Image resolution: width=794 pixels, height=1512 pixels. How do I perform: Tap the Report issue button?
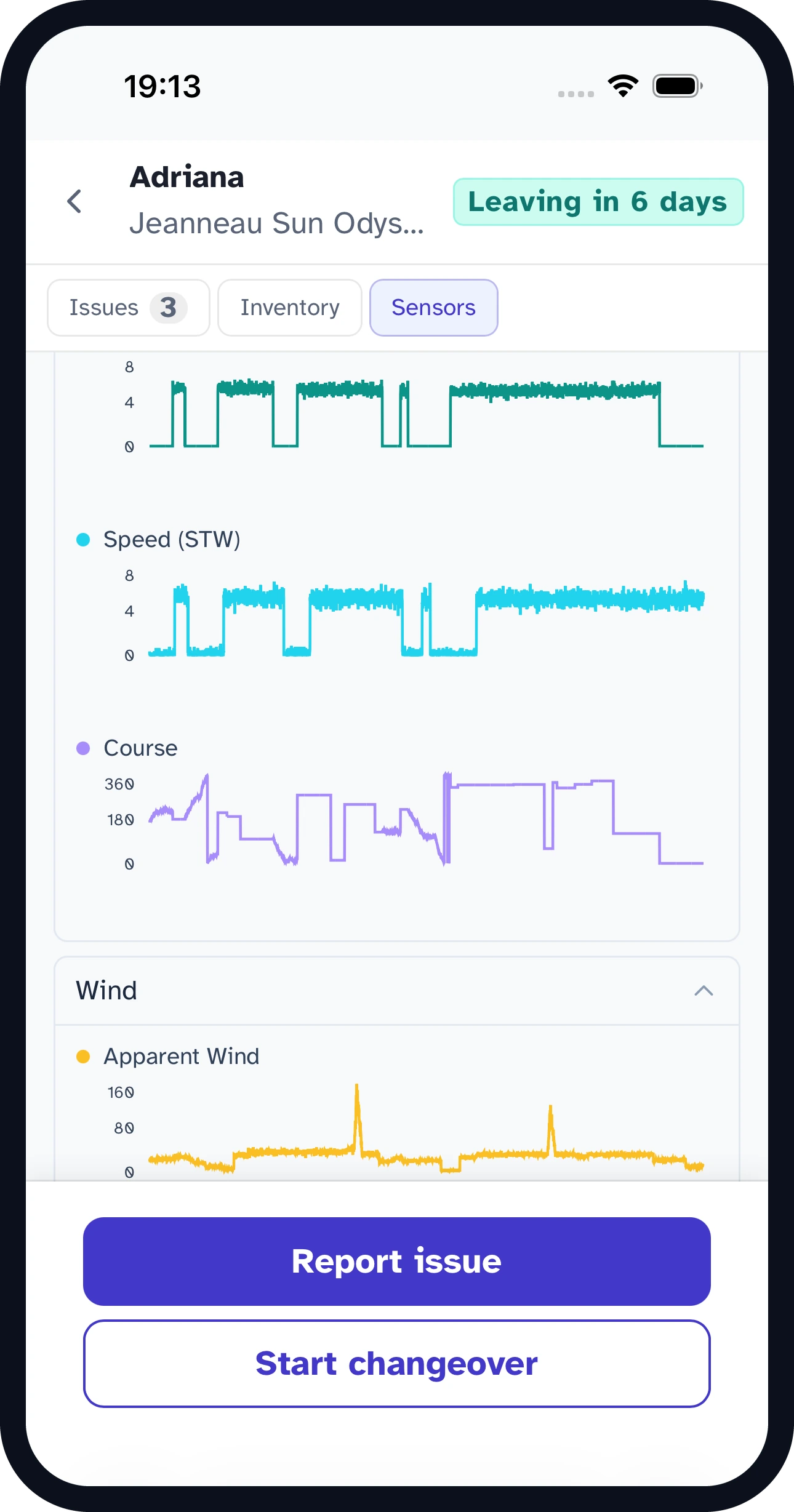pyautogui.click(x=397, y=1262)
